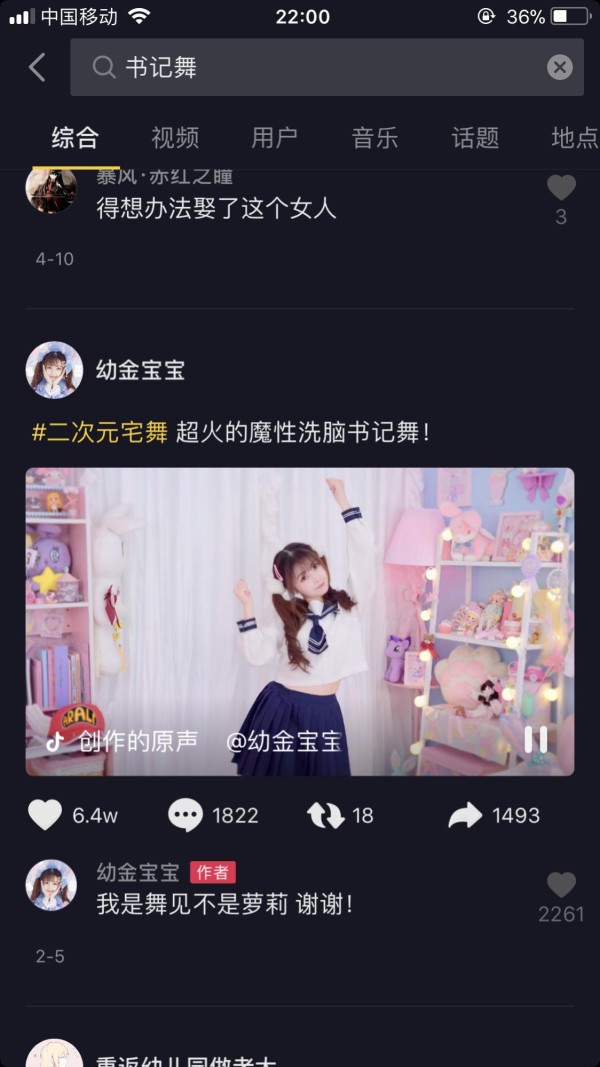
Task: Open the #二次元宅舞 hashtag
Action: click(99, 432)
